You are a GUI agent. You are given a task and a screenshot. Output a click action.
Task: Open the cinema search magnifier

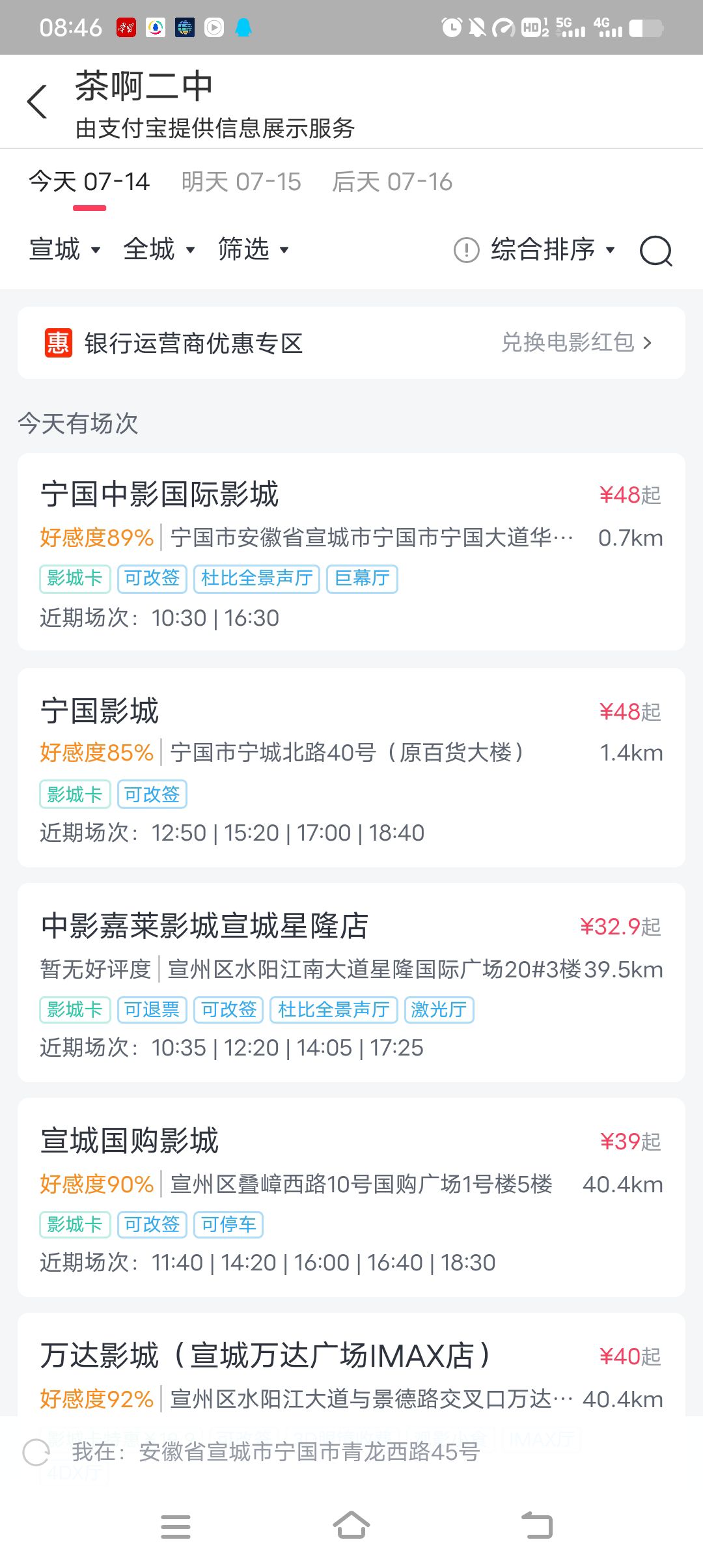(x=655, y=251)
